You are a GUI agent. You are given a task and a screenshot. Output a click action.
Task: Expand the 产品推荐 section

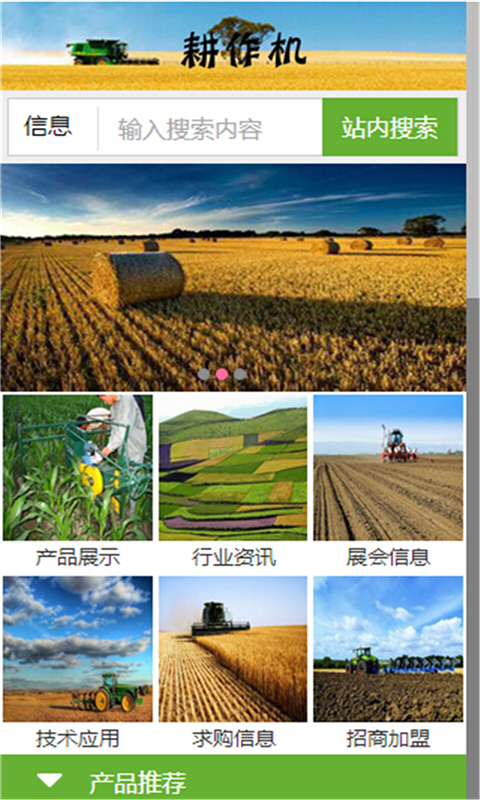pyautogui.click(x=233, y=778)
